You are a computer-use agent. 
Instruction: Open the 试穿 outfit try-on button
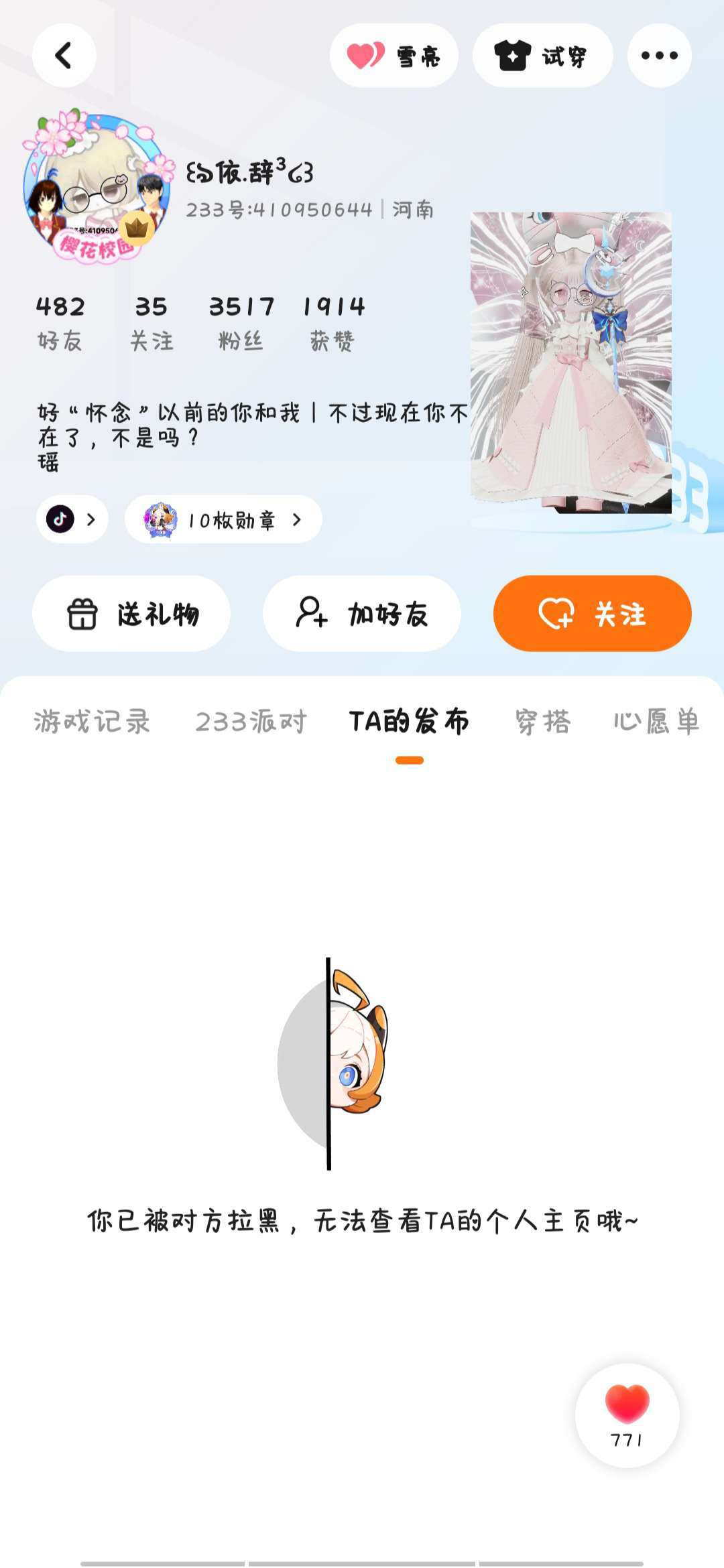542,56
